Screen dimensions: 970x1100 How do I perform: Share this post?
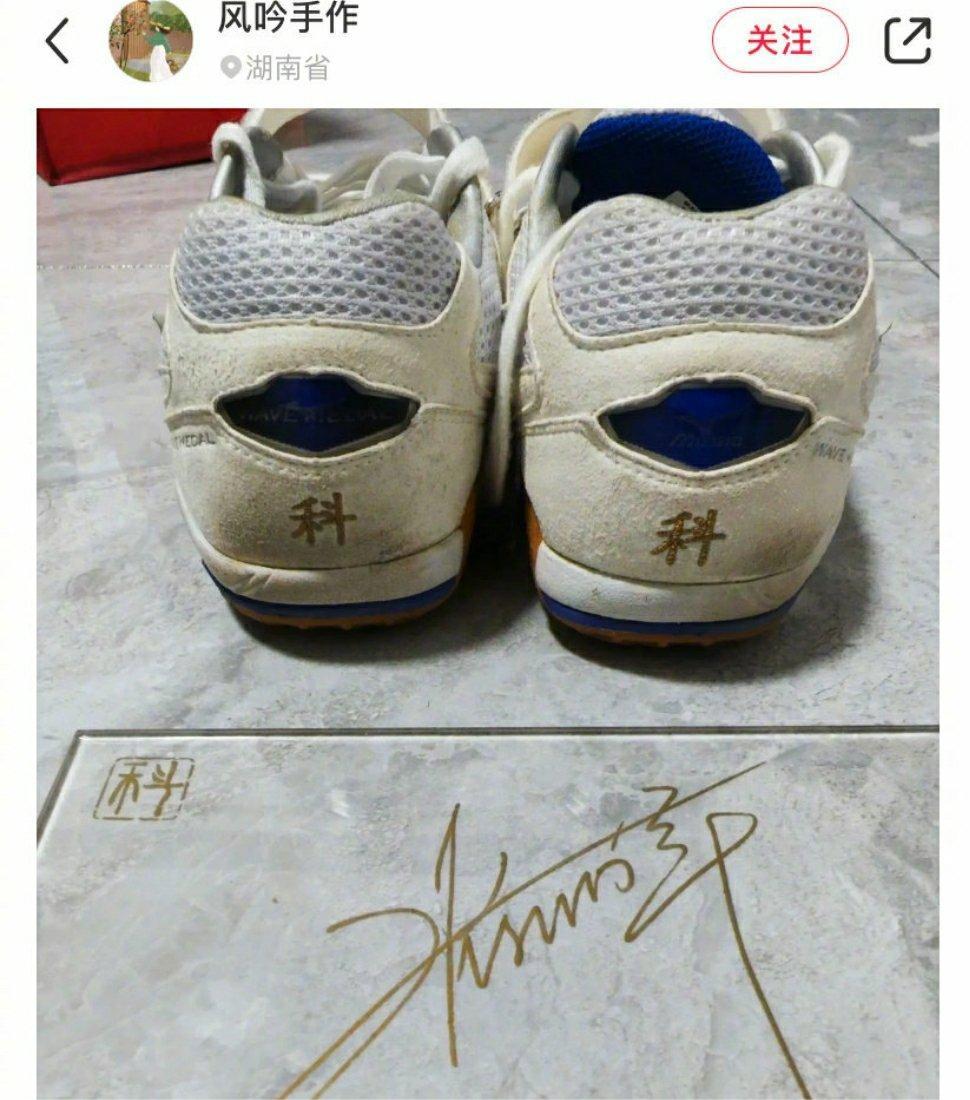click(907, 42)
